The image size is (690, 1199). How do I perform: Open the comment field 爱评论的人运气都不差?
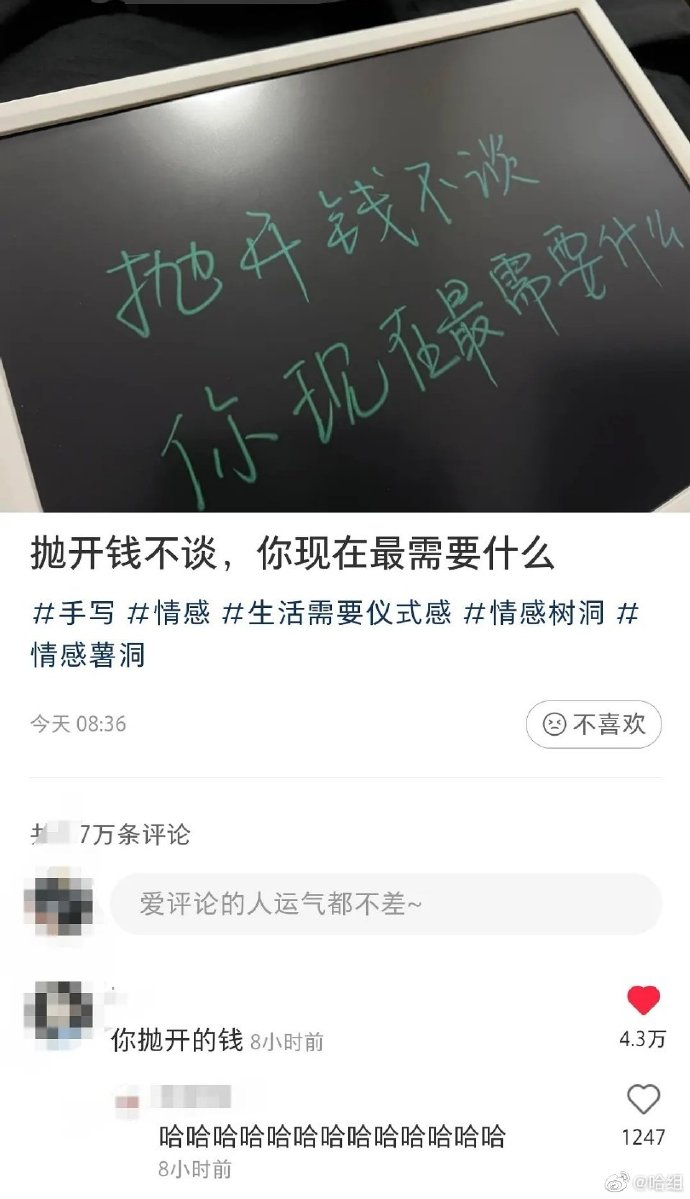pos(385,904)
